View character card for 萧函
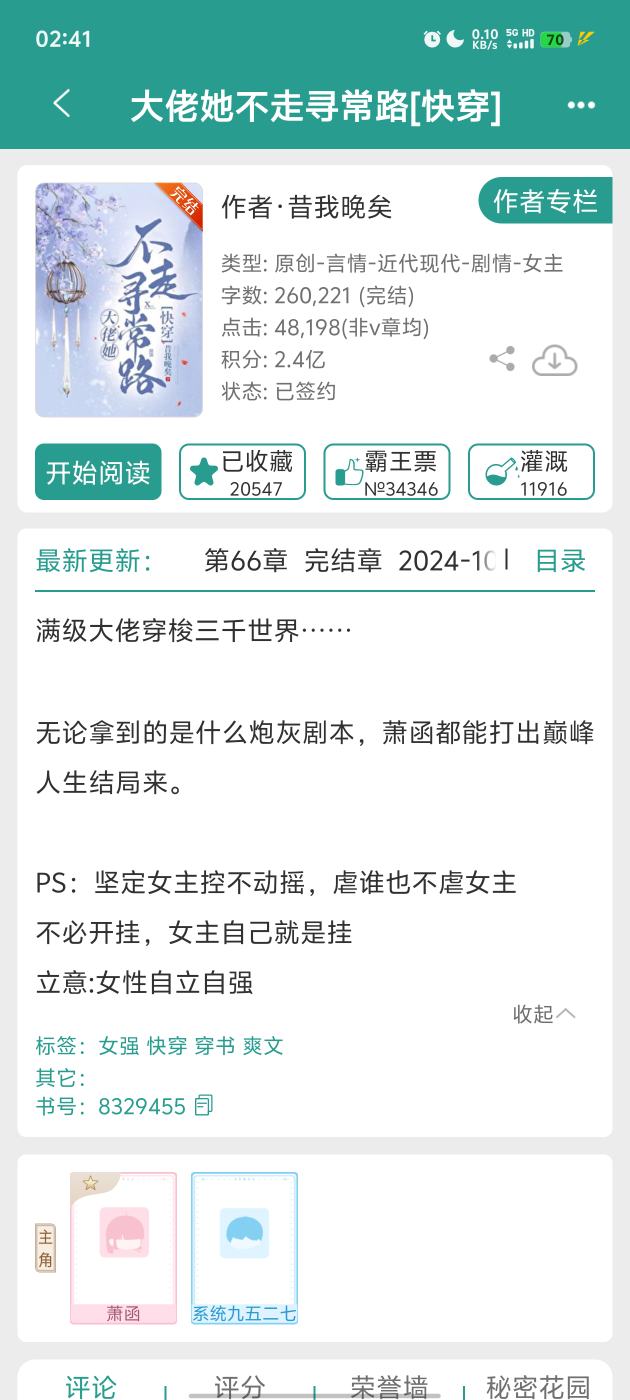Image resolution: width=630 pixels, height=1400 pixels. 123,1248
